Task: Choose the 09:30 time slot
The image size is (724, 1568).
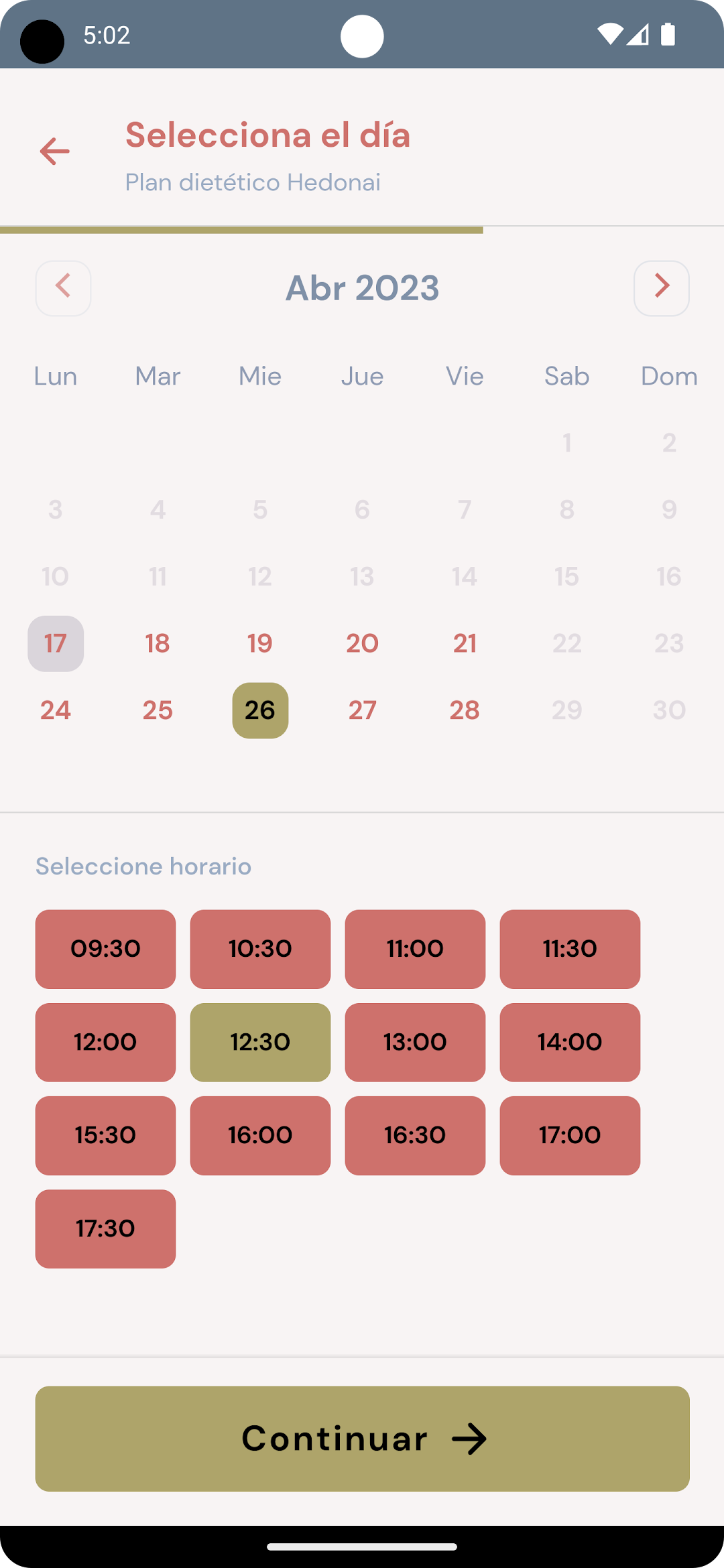Action: pos(105,949)
